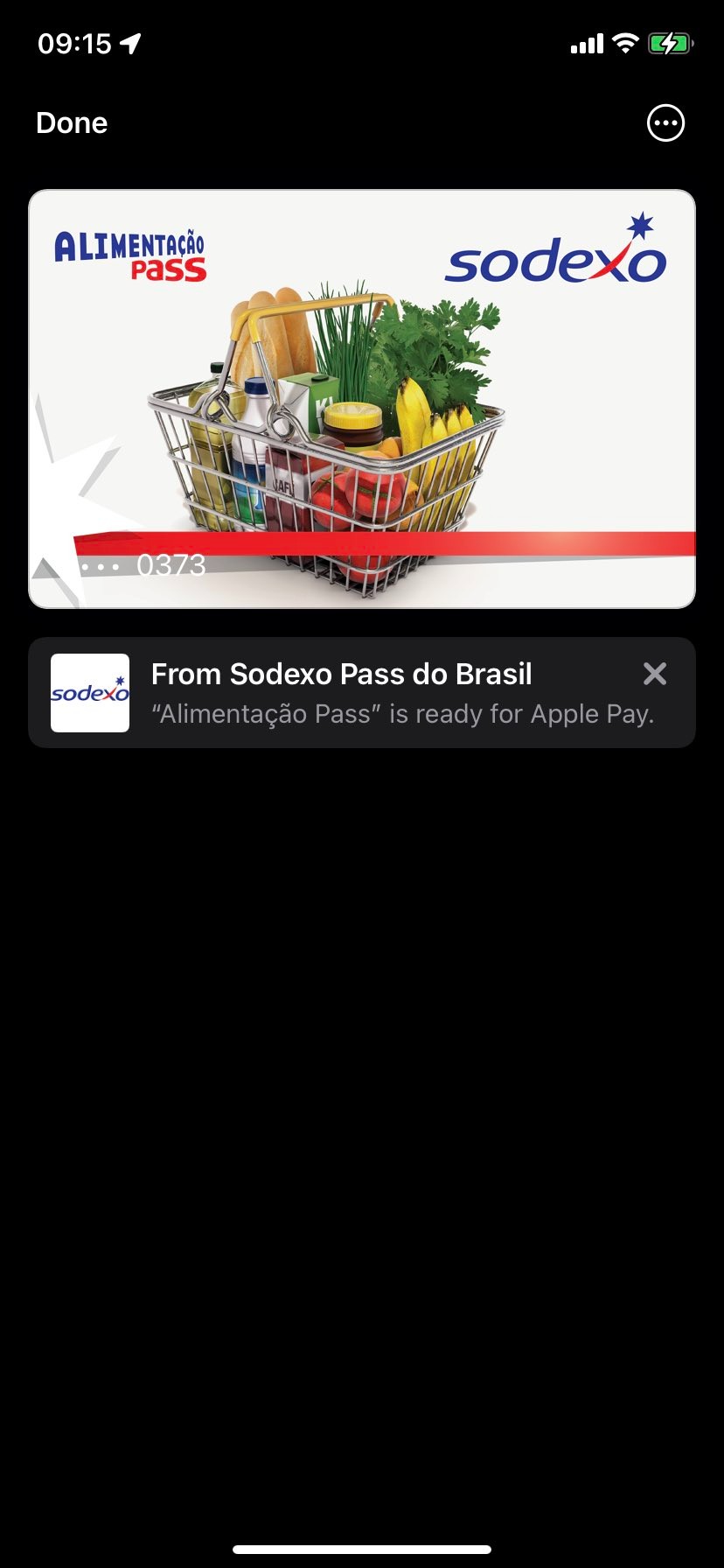Dismiss the Apple Pay ready notification
The height and width of the screenshot is (1568, 724).
point(655,674)
